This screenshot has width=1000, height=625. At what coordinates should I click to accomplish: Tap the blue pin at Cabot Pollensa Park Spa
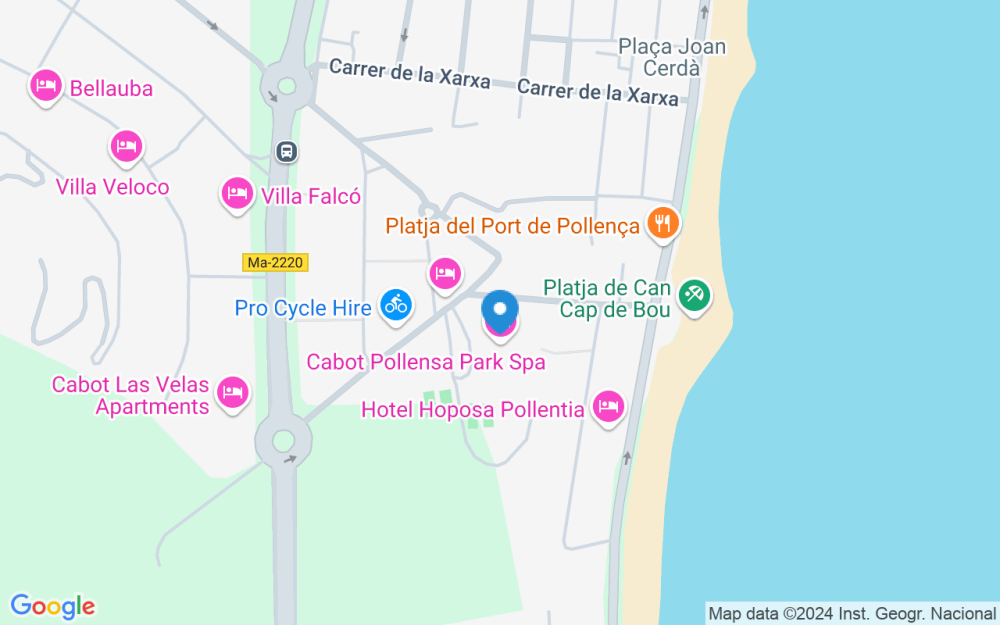tap(500, 310)
